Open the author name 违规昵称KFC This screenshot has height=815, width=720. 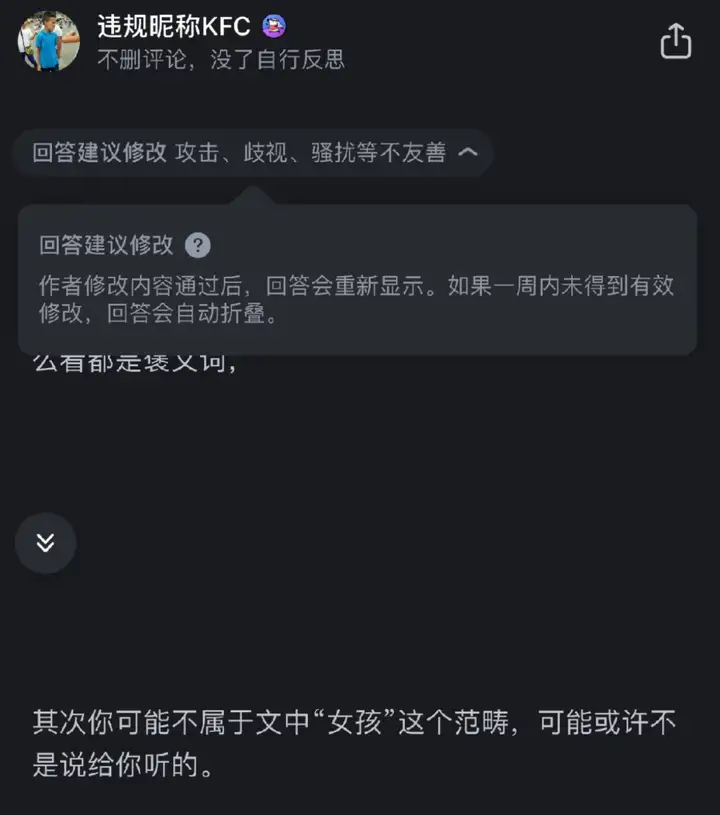(x=173, y=27)
